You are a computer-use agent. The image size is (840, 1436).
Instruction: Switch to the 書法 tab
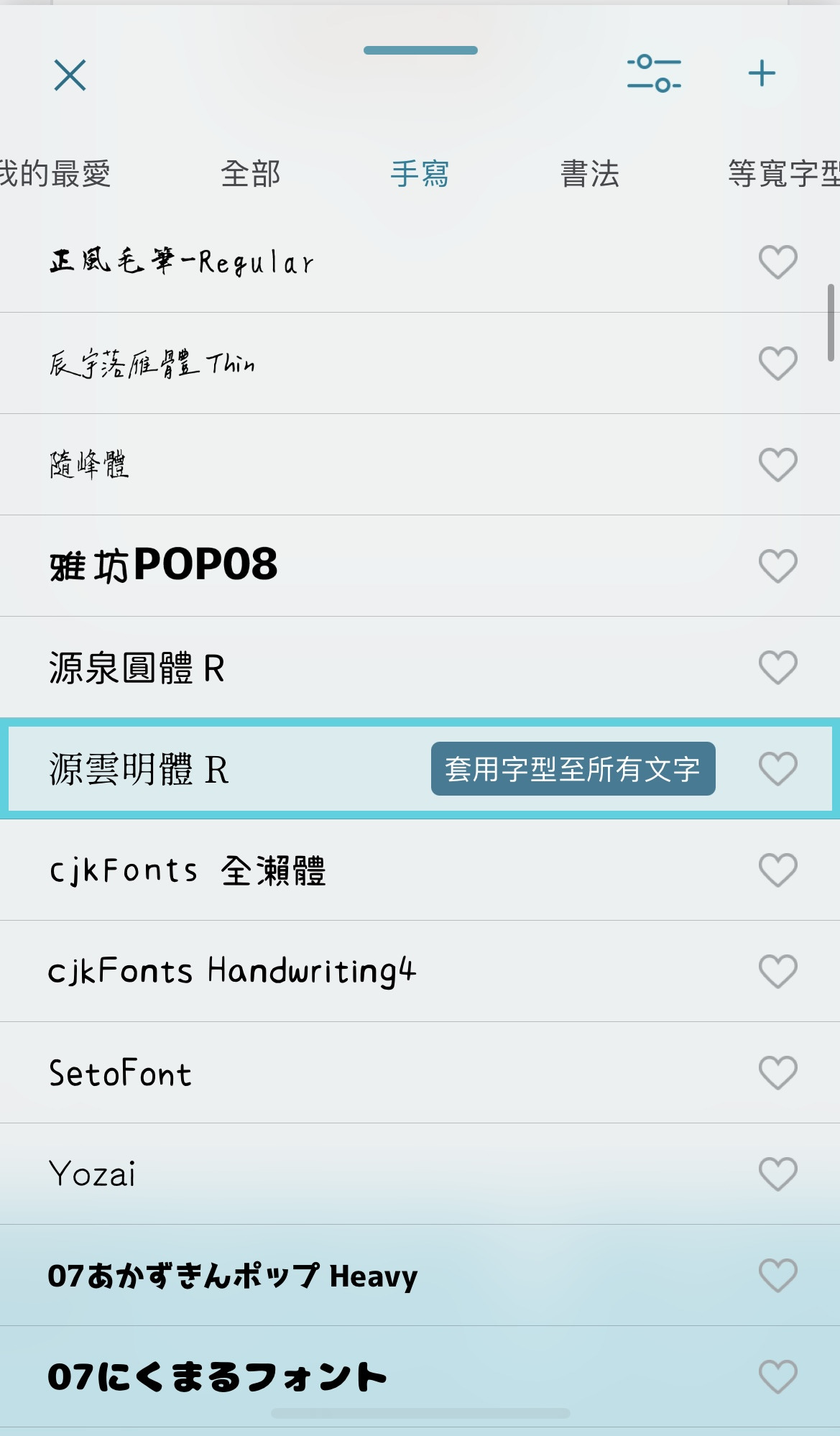point(591,172)
